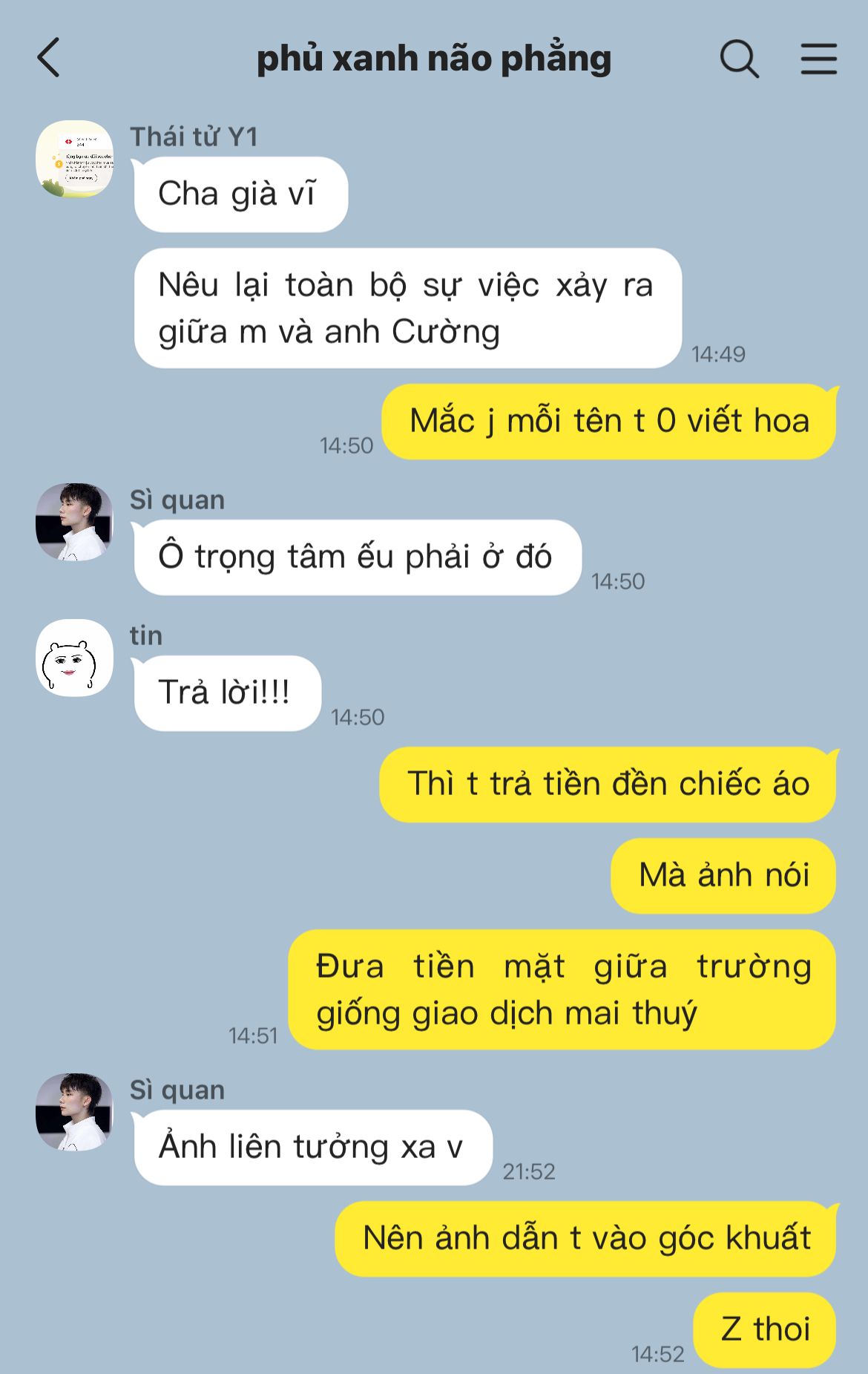Tap Sì quan's avatar beside "Ảnh liên tưởng"
The width and height of the screenshot is (868, 1374).
click(74, 1111)
